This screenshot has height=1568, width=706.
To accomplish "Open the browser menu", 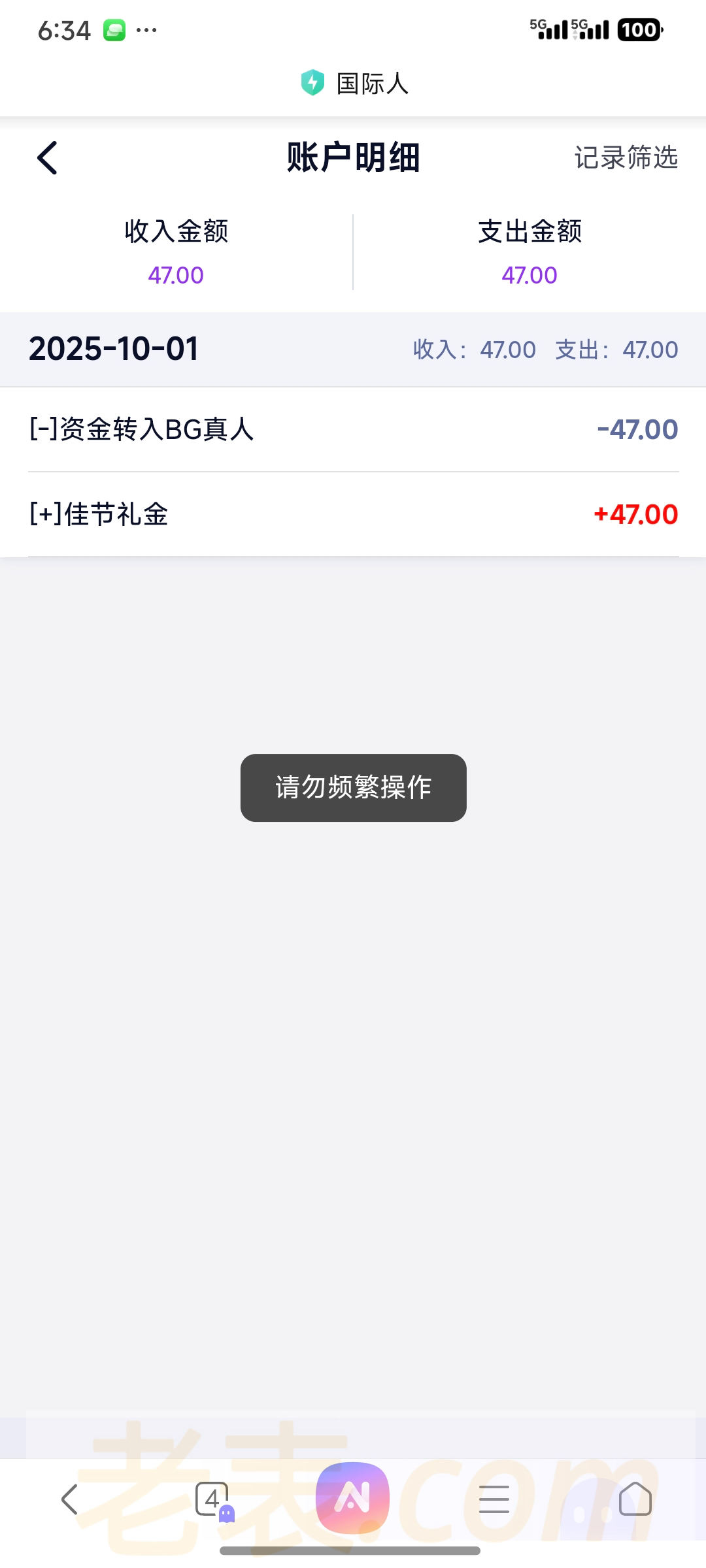I will 494,1499.
